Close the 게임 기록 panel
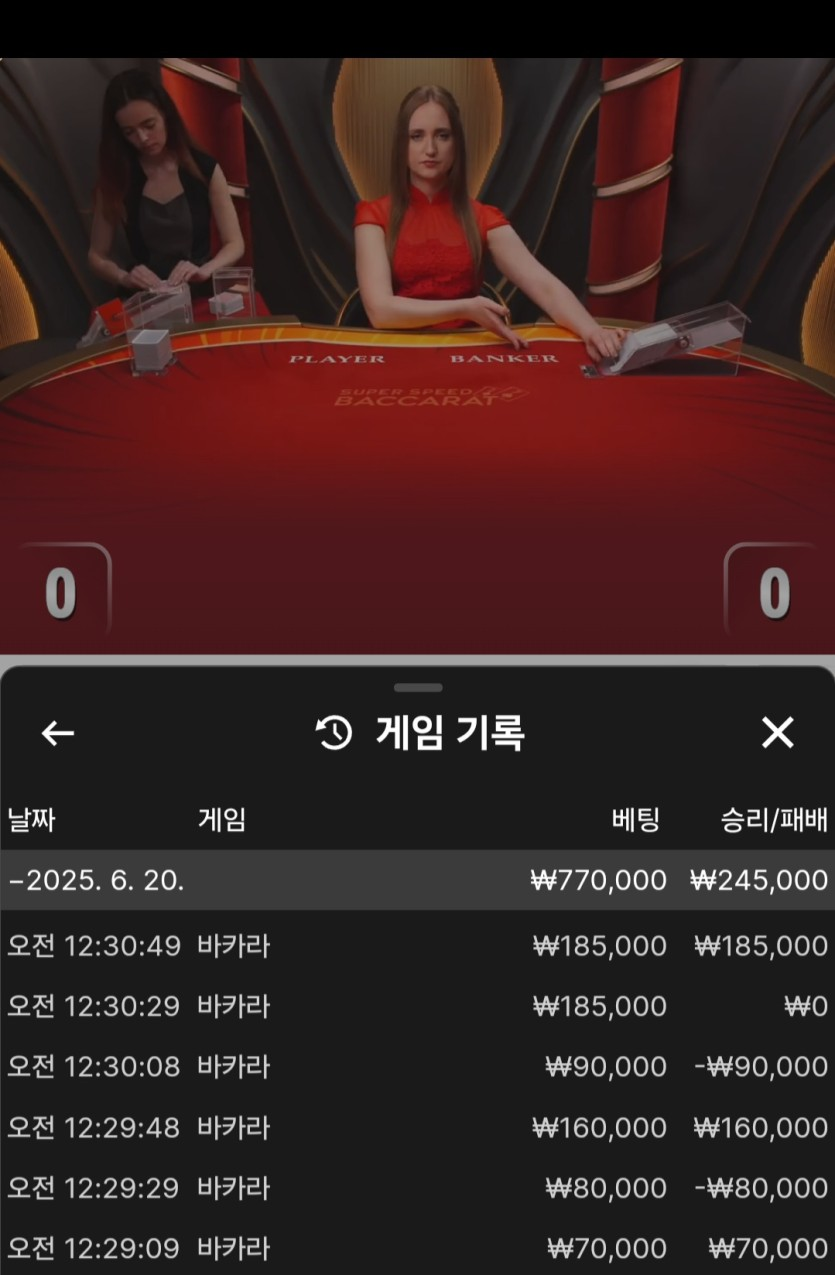The width and height of the screenshot is (835, 1275). click(x=777, y=733)
